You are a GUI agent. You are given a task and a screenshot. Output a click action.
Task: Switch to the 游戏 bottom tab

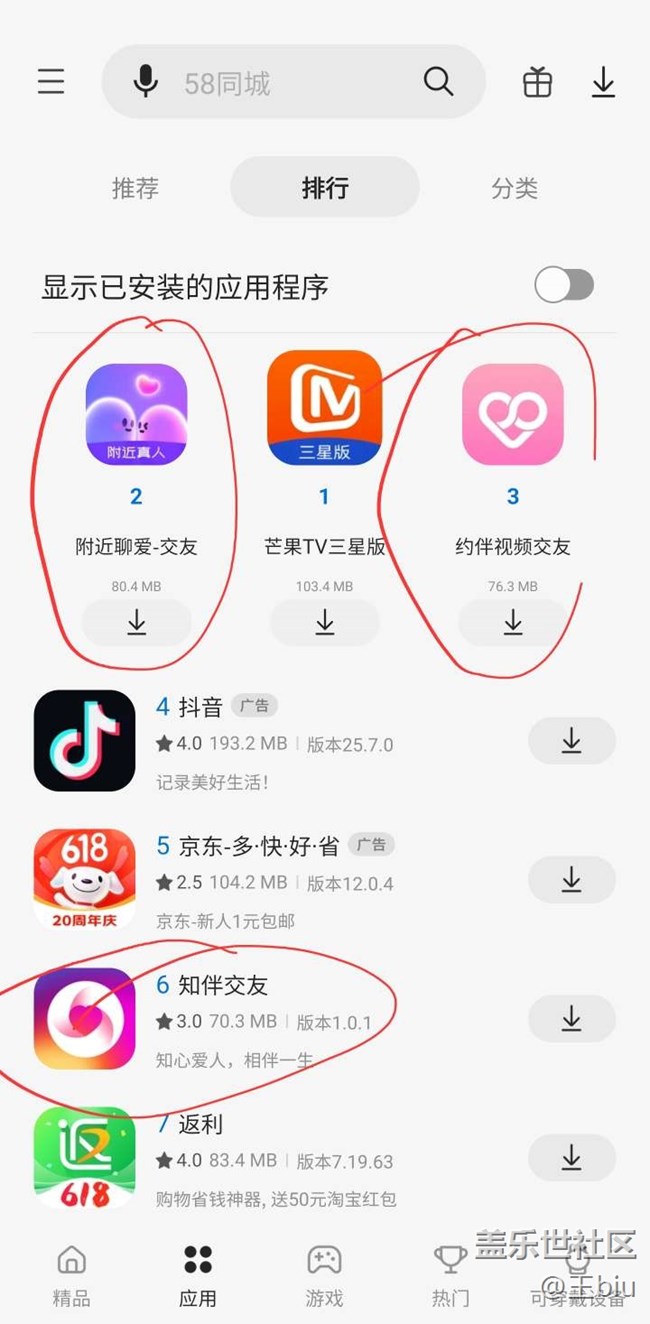(324, 1275)
